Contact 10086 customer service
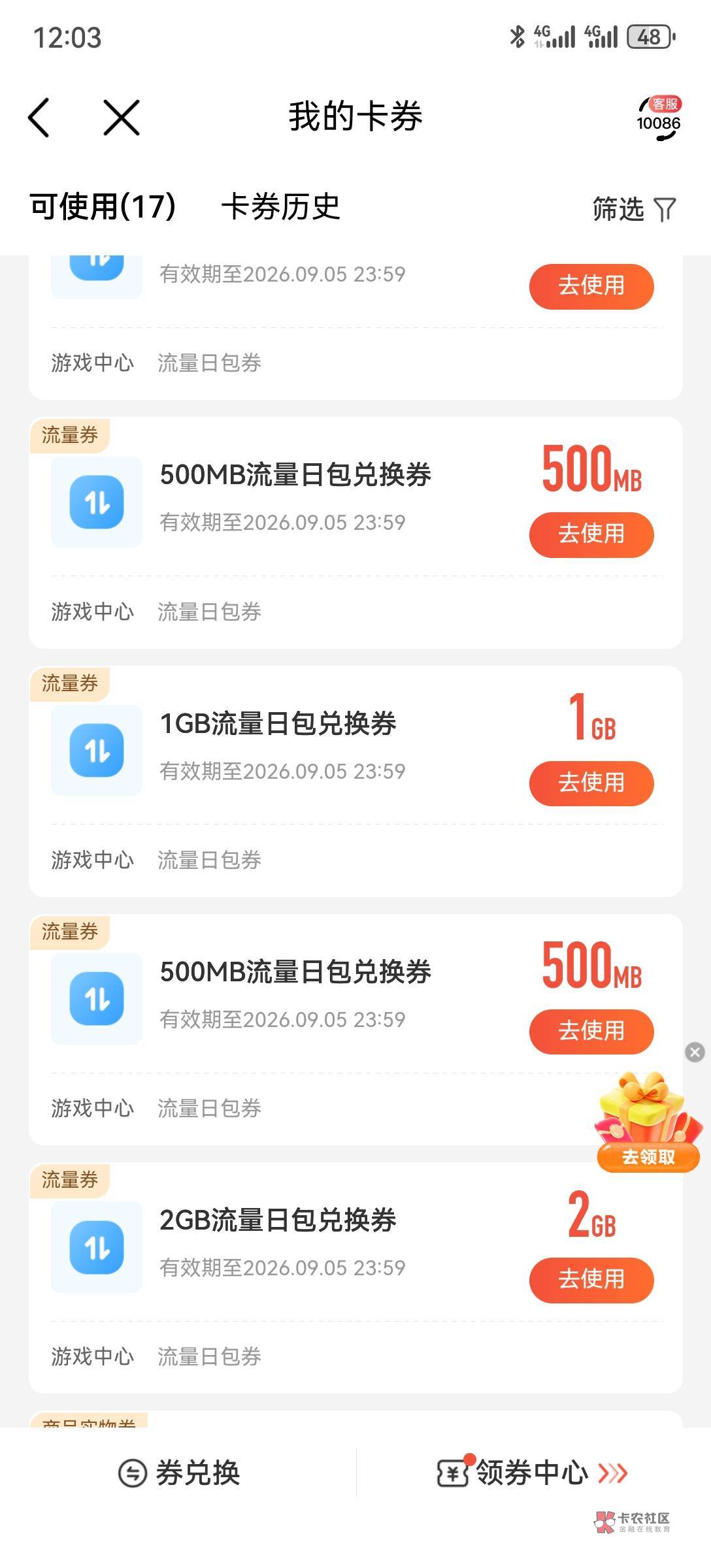Viewport: 711px width, 1568px height. click(659, 118)
